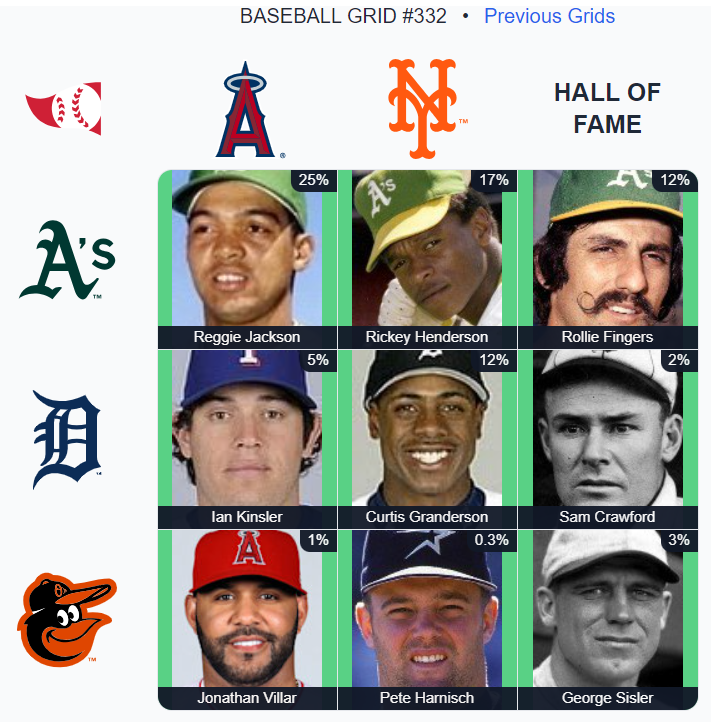Open the Jonathan Villar cell
Viewport: 711px width, 722px height.
247,618
